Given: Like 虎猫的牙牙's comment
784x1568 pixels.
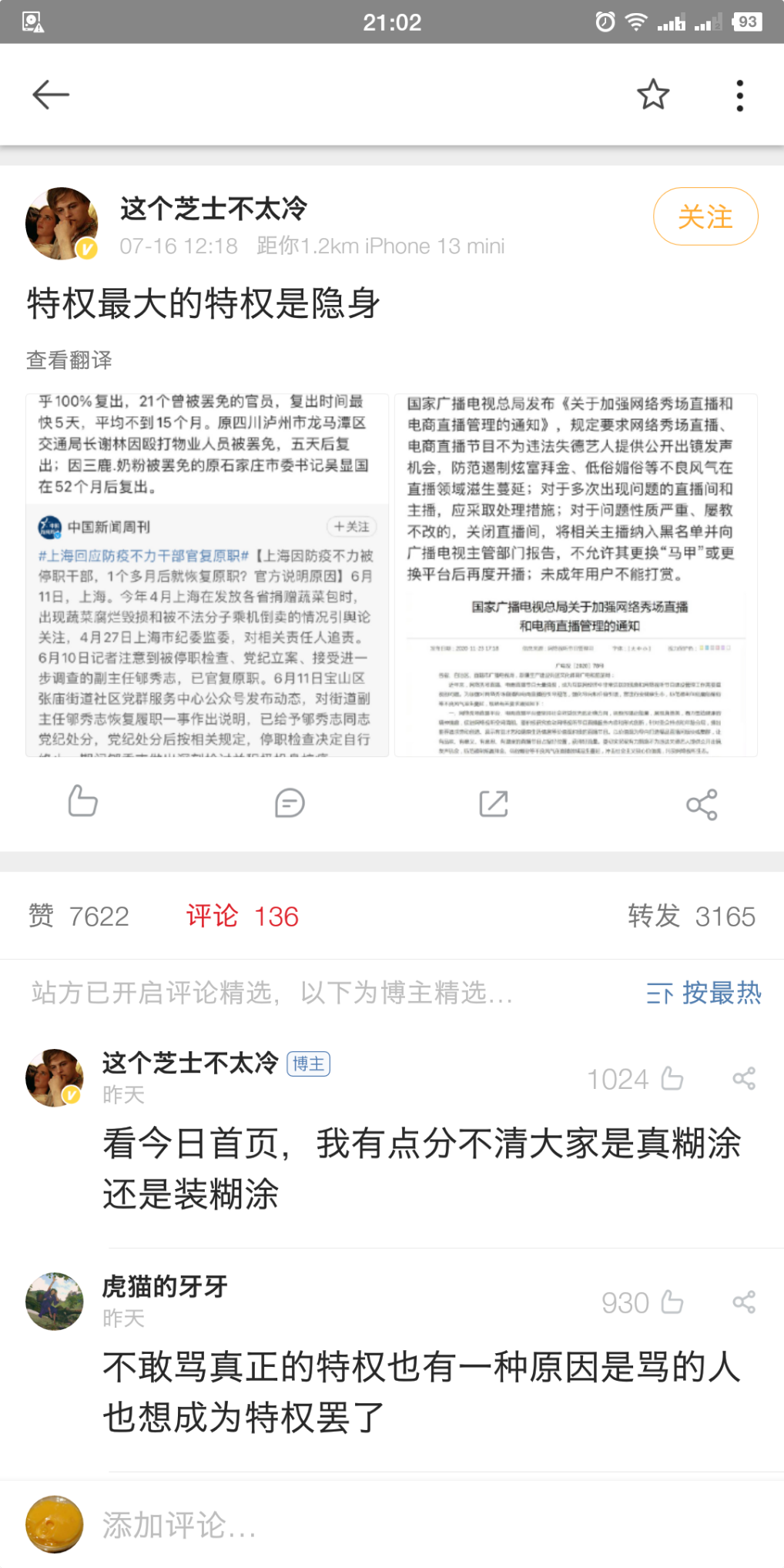Looking at the screenshot, I should point(672,1302).
